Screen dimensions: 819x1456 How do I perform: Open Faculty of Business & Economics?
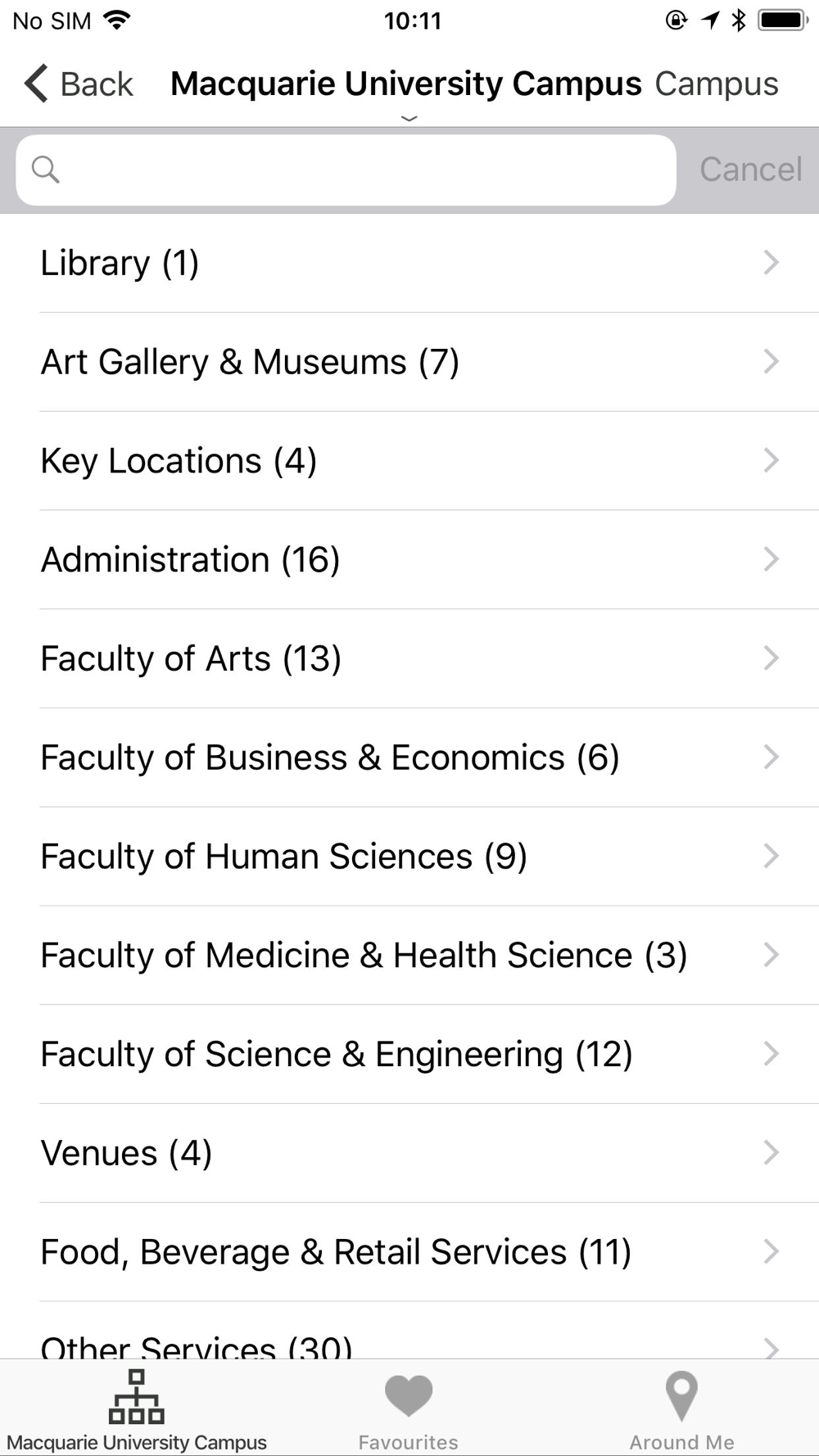(409, 757)
